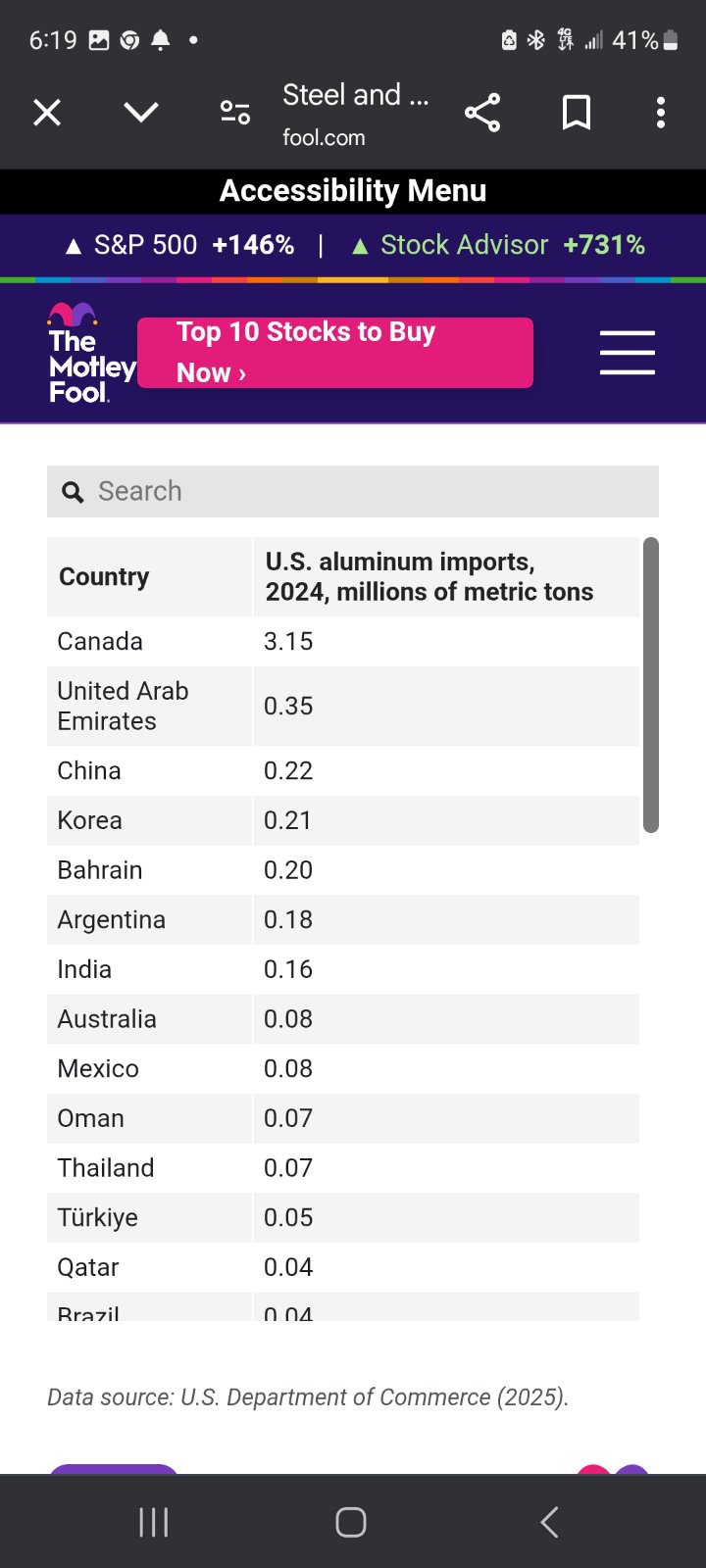The width and height of the screenshot is (706, 1568).
Task: Open the Accessibility Menu
Action: click(x=353, y=191)
